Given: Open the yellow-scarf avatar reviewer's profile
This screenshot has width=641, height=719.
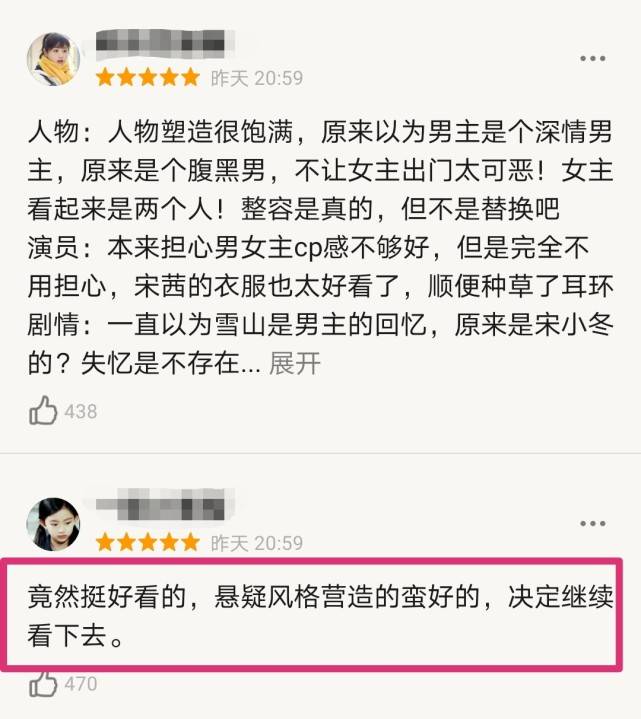Looking at the screenshot, I should [x=53, y=60].
